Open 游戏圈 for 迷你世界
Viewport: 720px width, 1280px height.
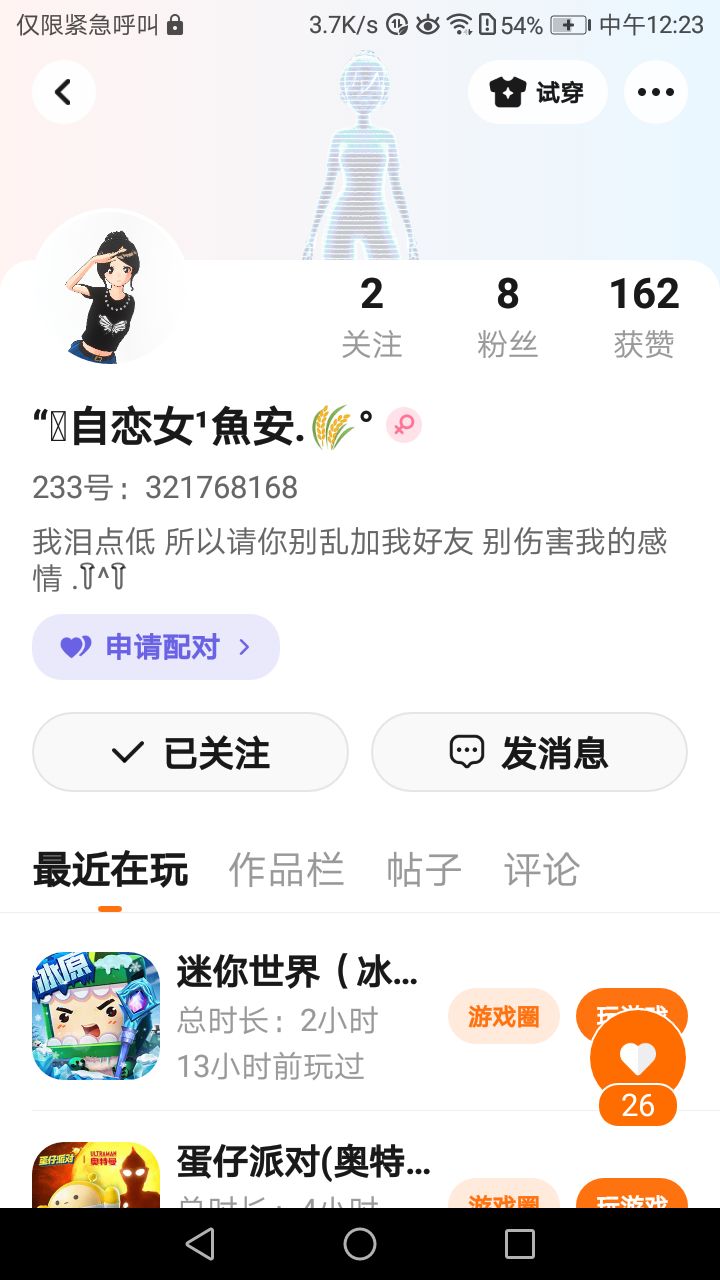tap(503, 1016)
